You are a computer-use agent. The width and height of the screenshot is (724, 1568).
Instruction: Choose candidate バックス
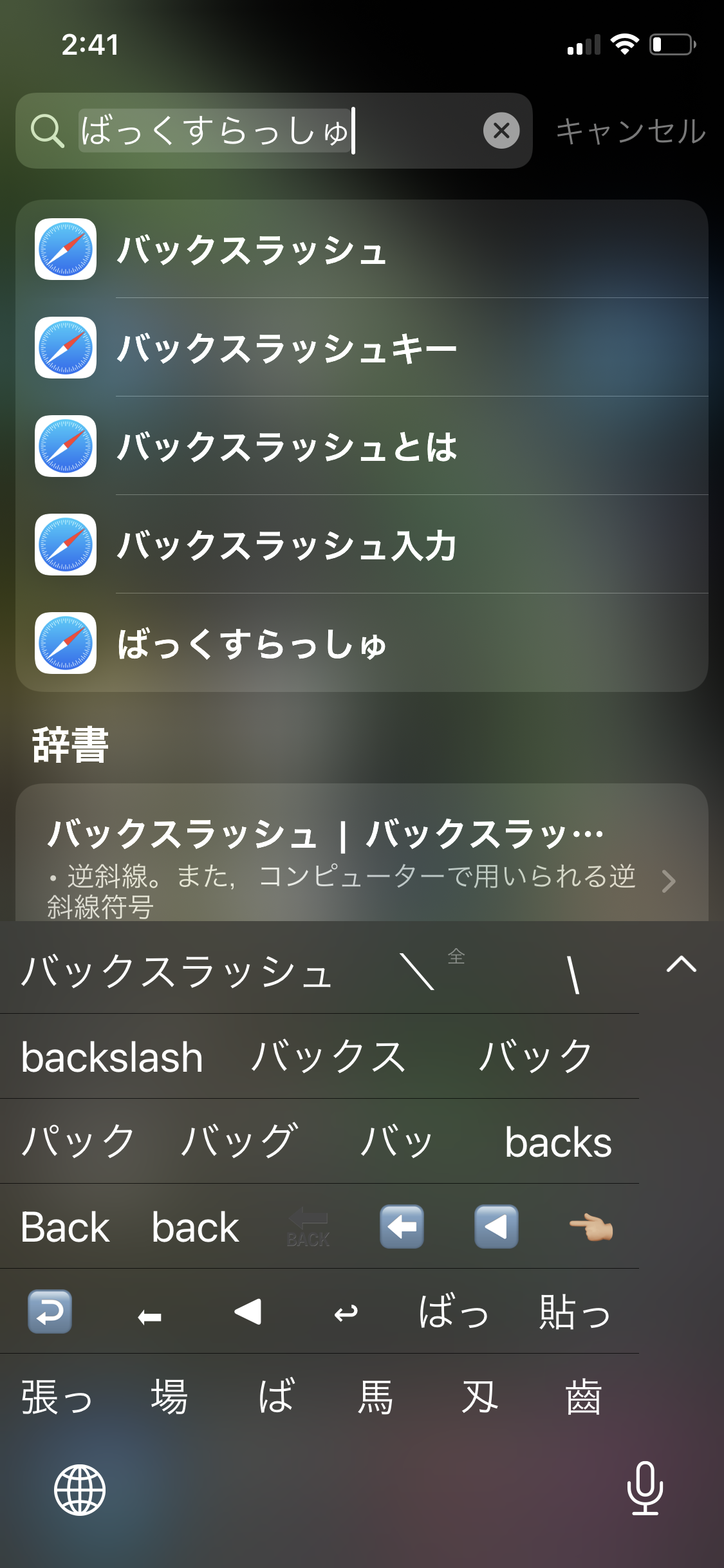pyautogui.click(x=328, y=1057)
